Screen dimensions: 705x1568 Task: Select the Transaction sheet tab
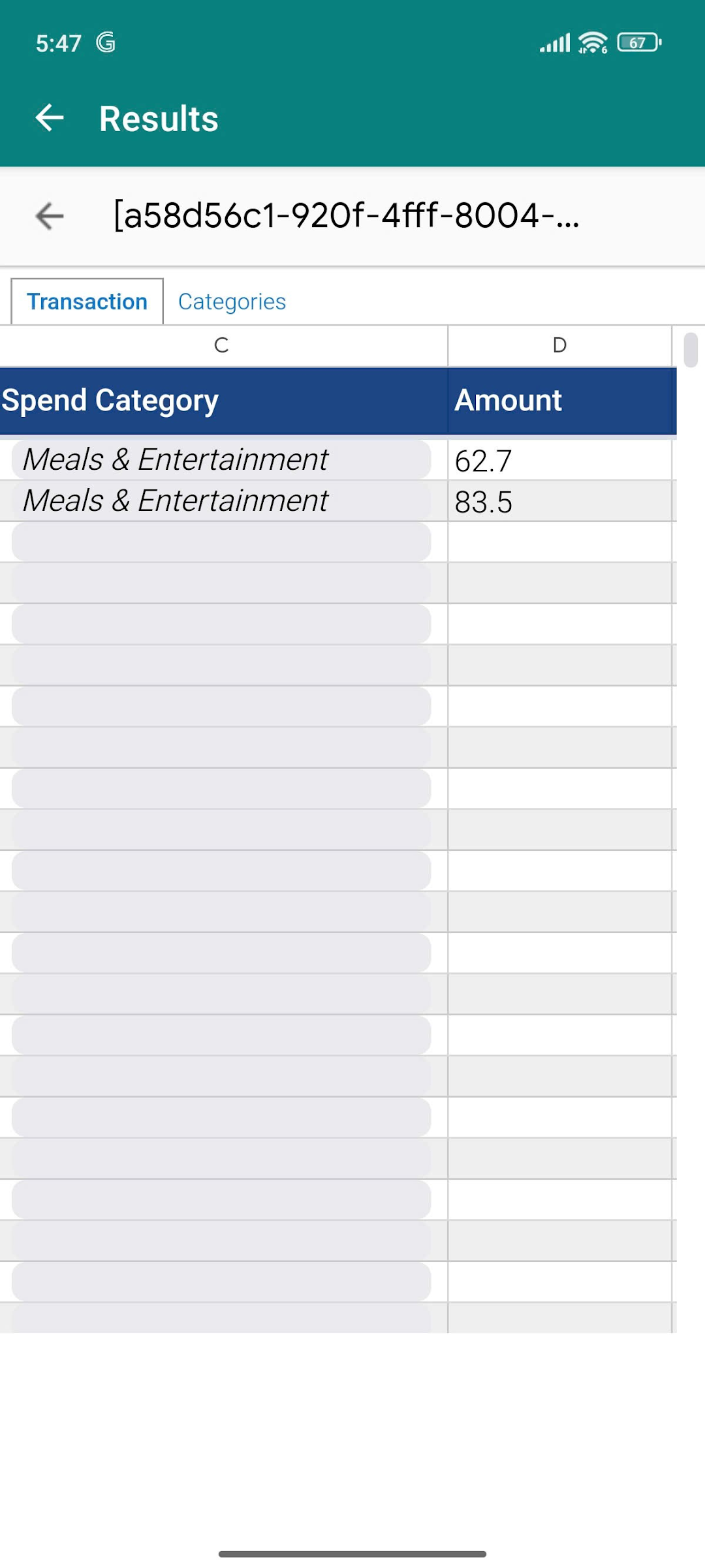tap(87, 302)
